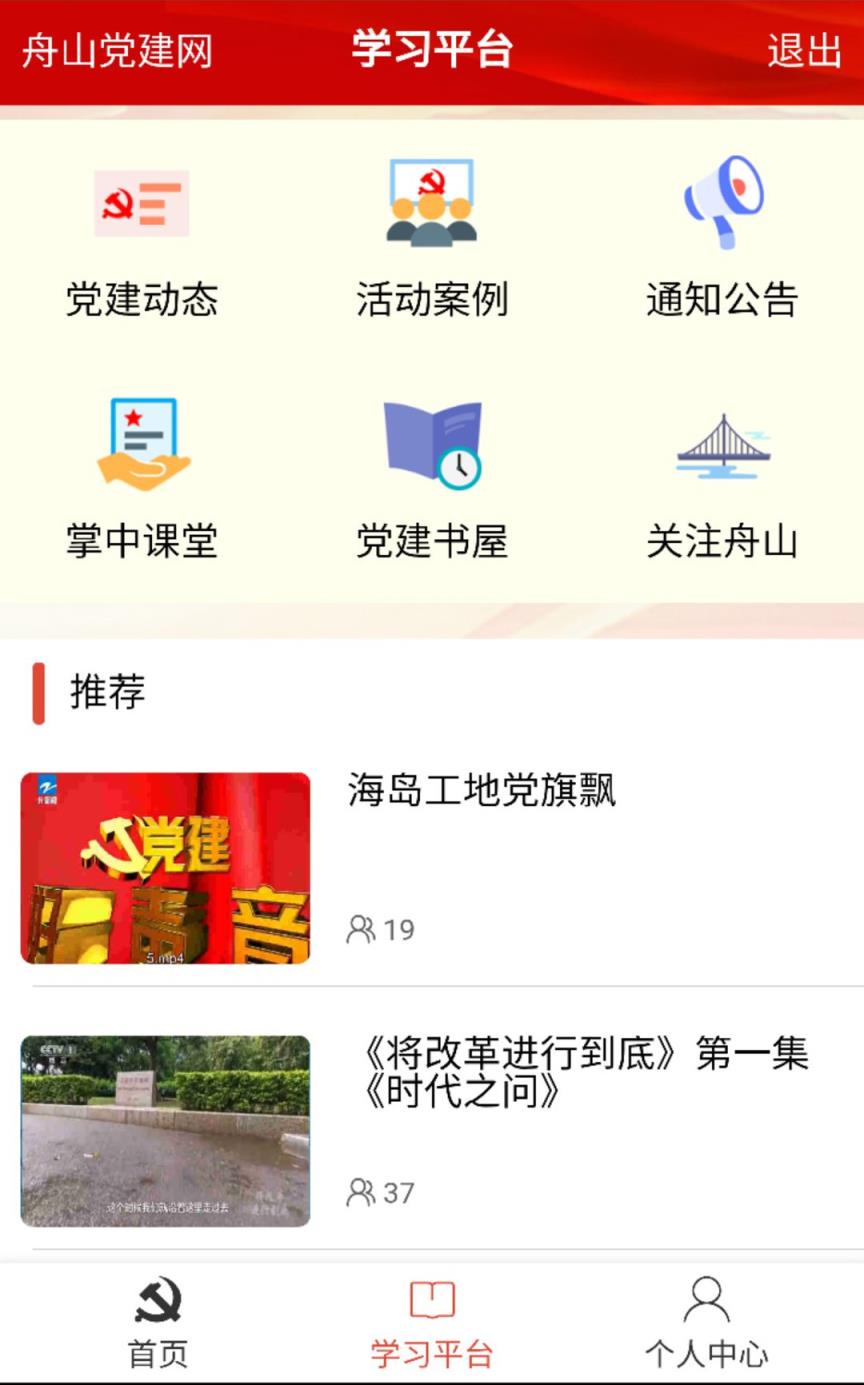Switch to the 首页 tab
The width and height of the screenshot is (864, 1385).
click(x=155, y=1320)
